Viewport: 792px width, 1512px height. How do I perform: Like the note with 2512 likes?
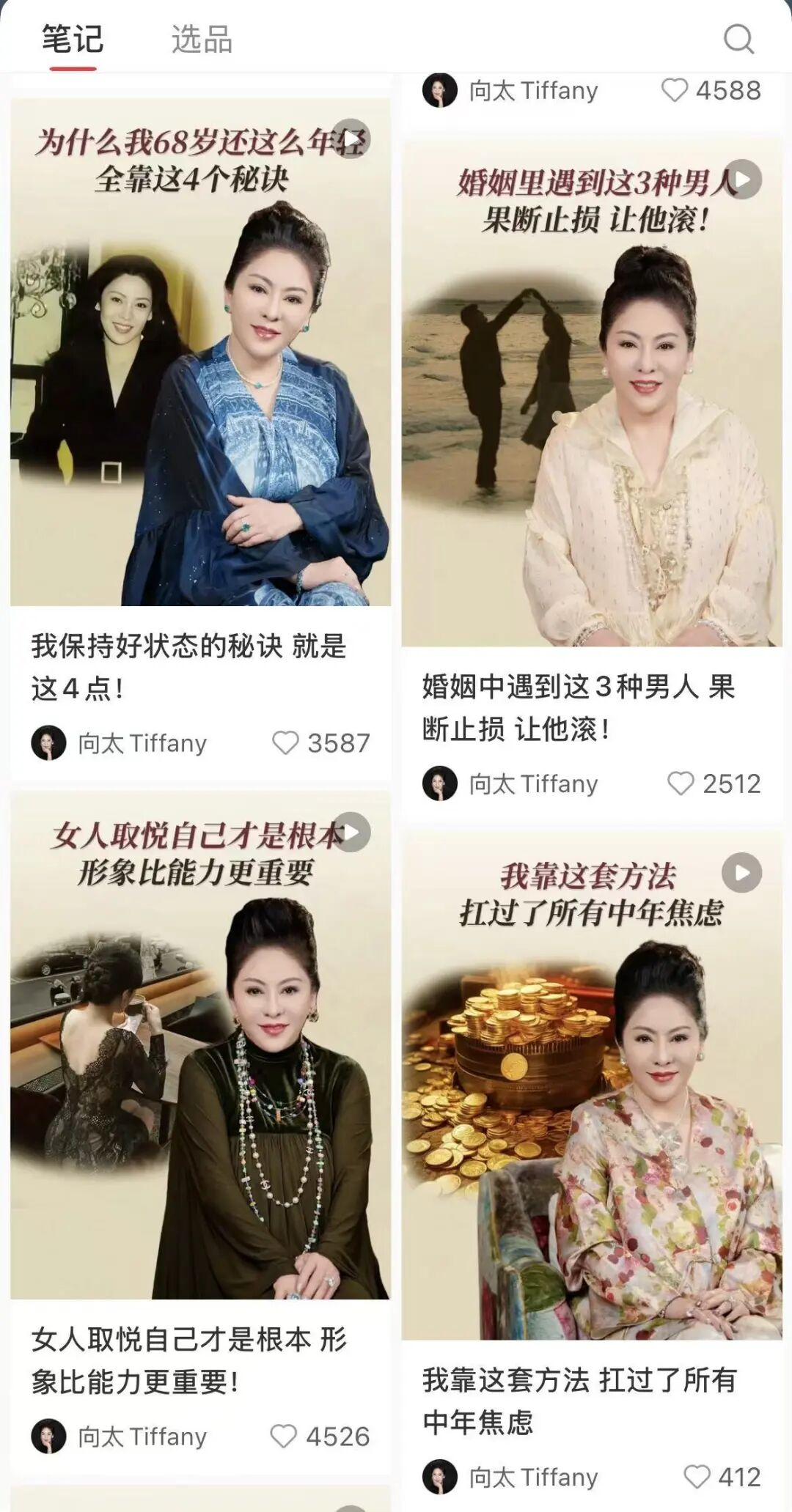tap(681, 783)
